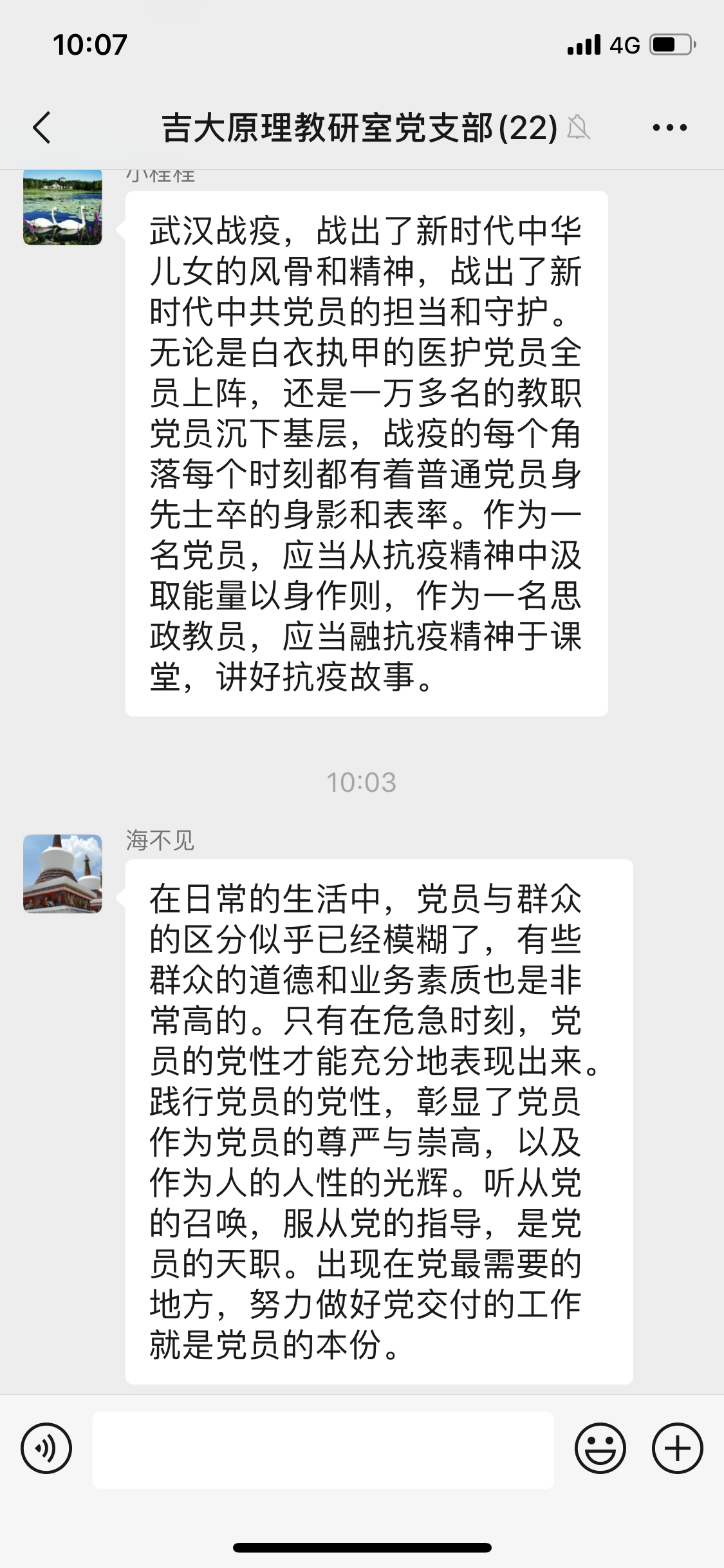
Task: Go back from the group chat
Action: (42, 127)
